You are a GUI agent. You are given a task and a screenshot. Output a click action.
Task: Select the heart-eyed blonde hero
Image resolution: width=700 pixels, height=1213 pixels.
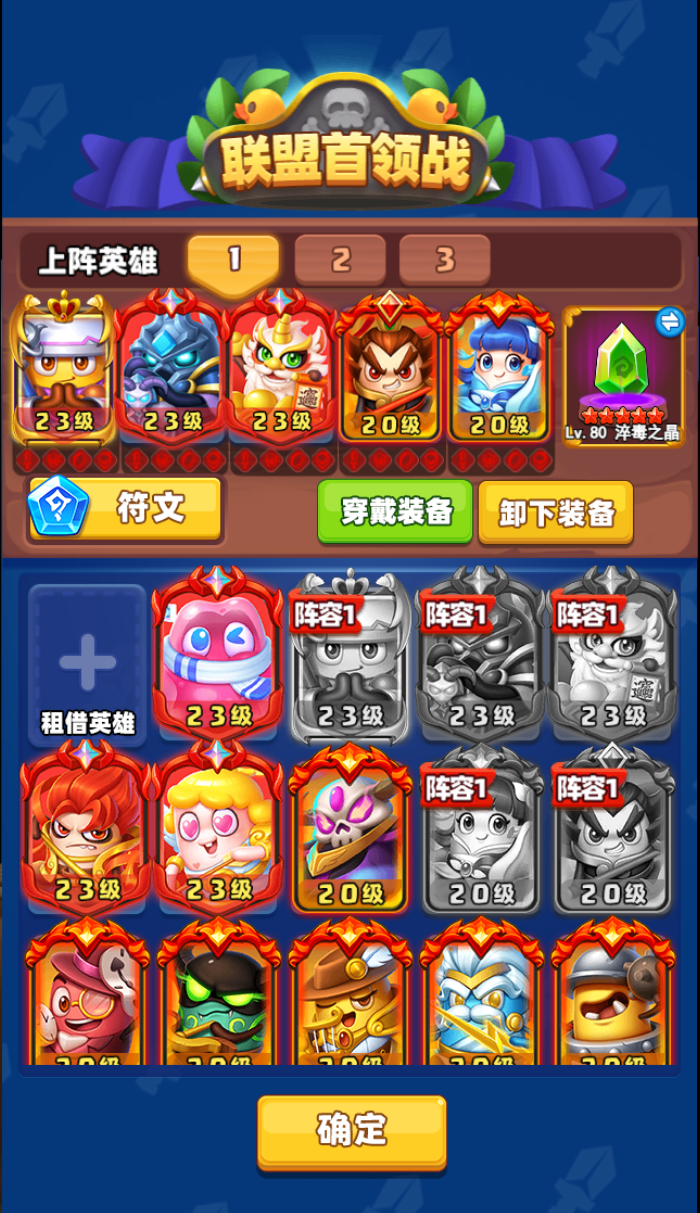[x=217, y=828]
